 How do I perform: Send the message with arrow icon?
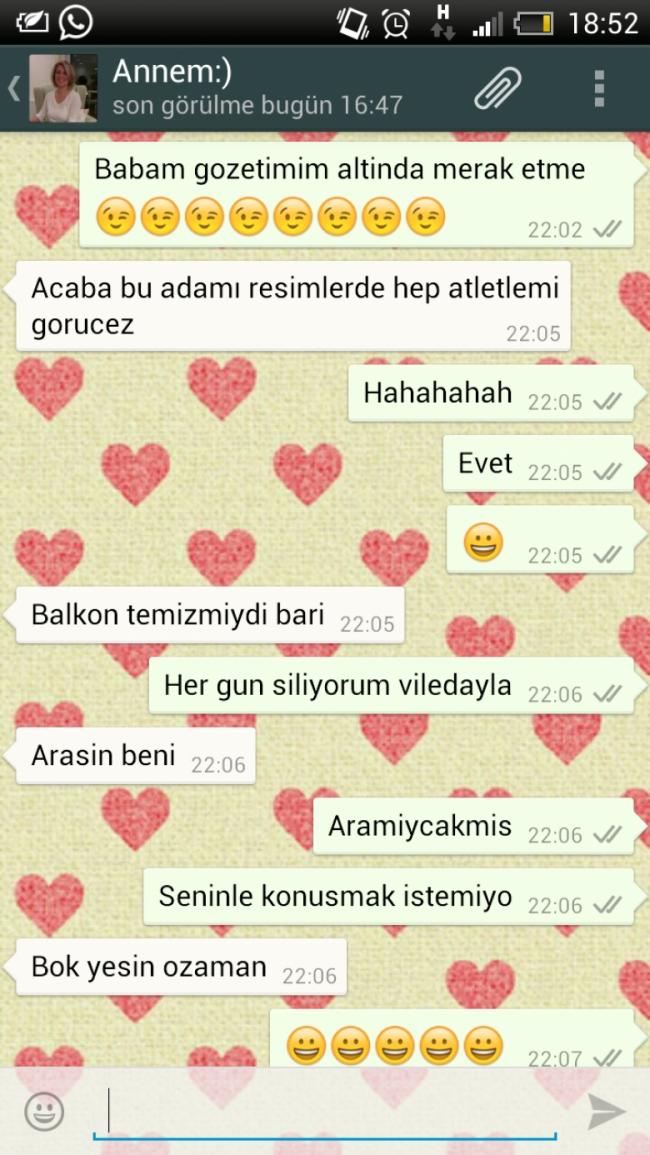click(605, 1111)
